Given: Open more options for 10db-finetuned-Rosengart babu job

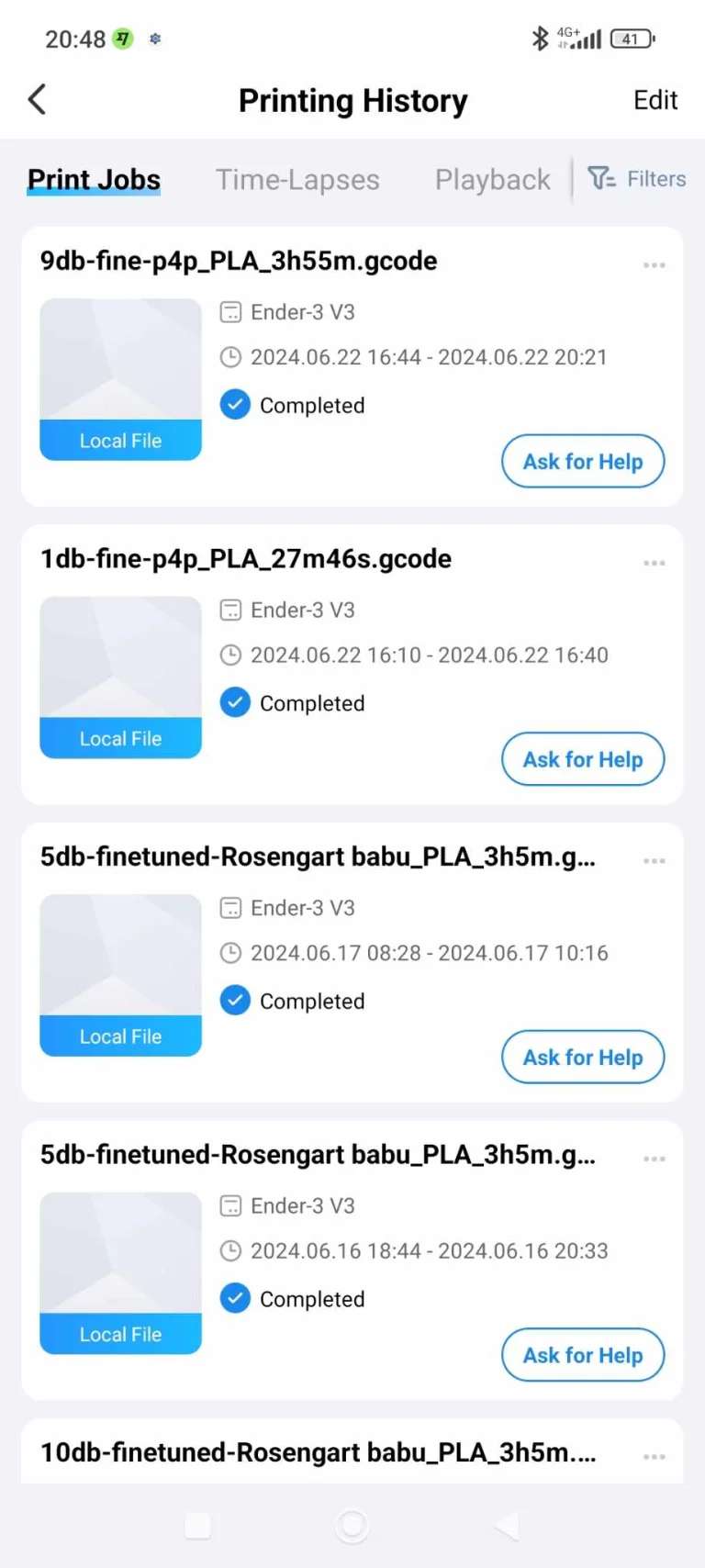Looking at the screenshot, I should click(654, 1457).
